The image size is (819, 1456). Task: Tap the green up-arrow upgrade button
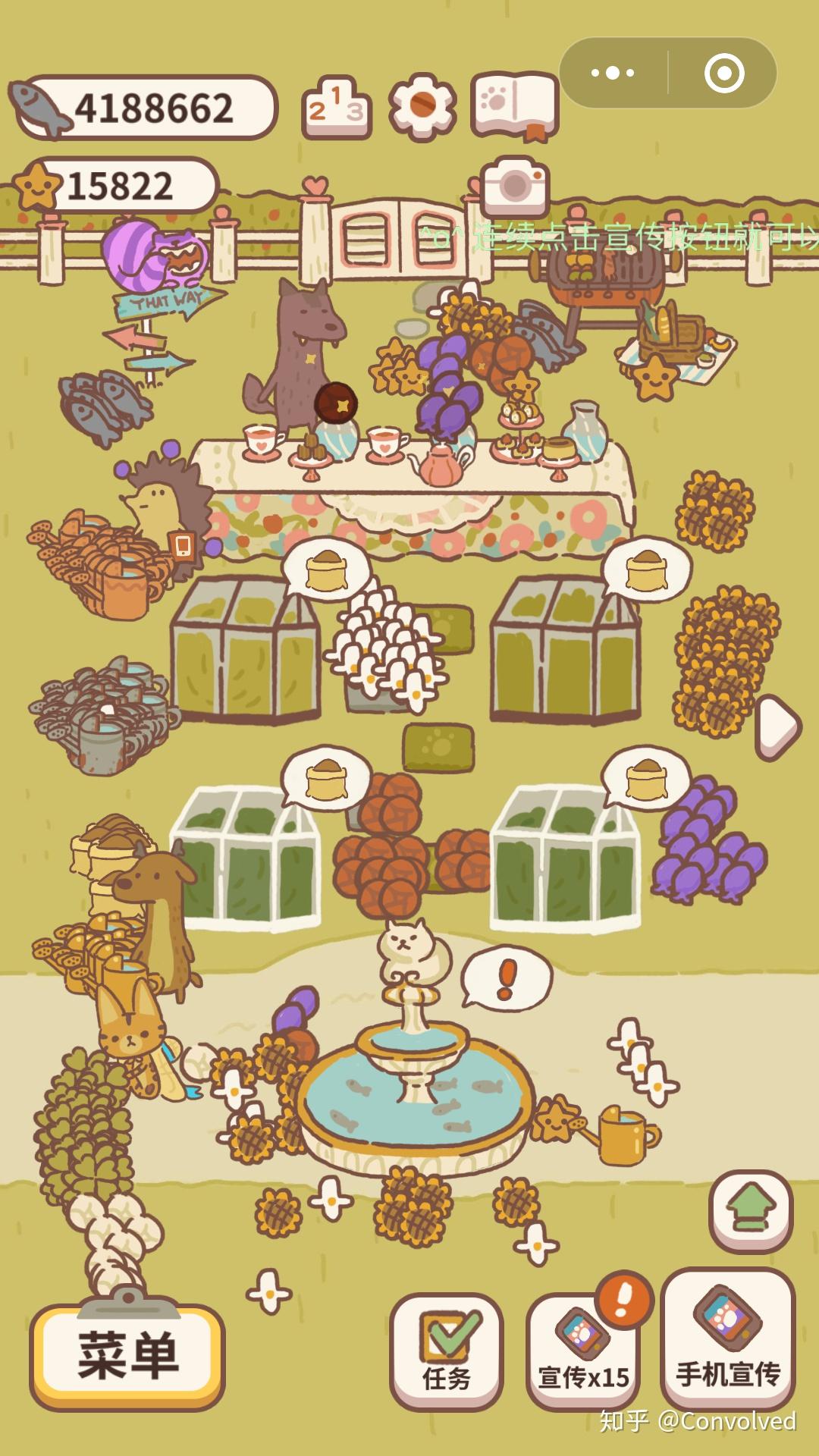[751, 1211]
